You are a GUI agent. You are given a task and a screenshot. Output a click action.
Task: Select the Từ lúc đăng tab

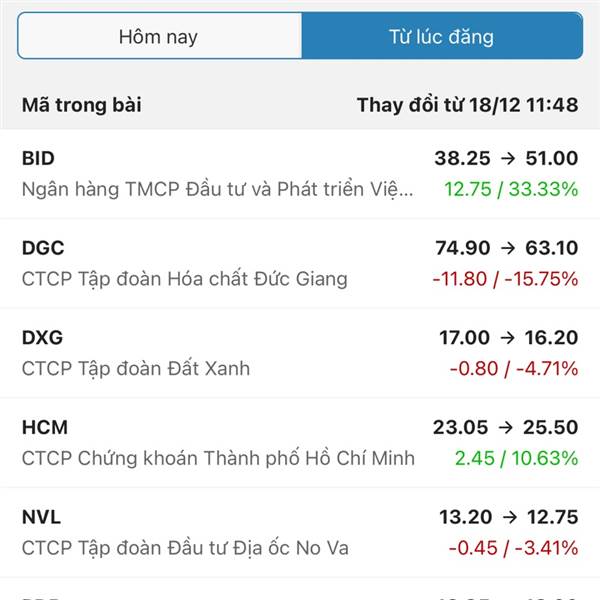coord(441,37)
